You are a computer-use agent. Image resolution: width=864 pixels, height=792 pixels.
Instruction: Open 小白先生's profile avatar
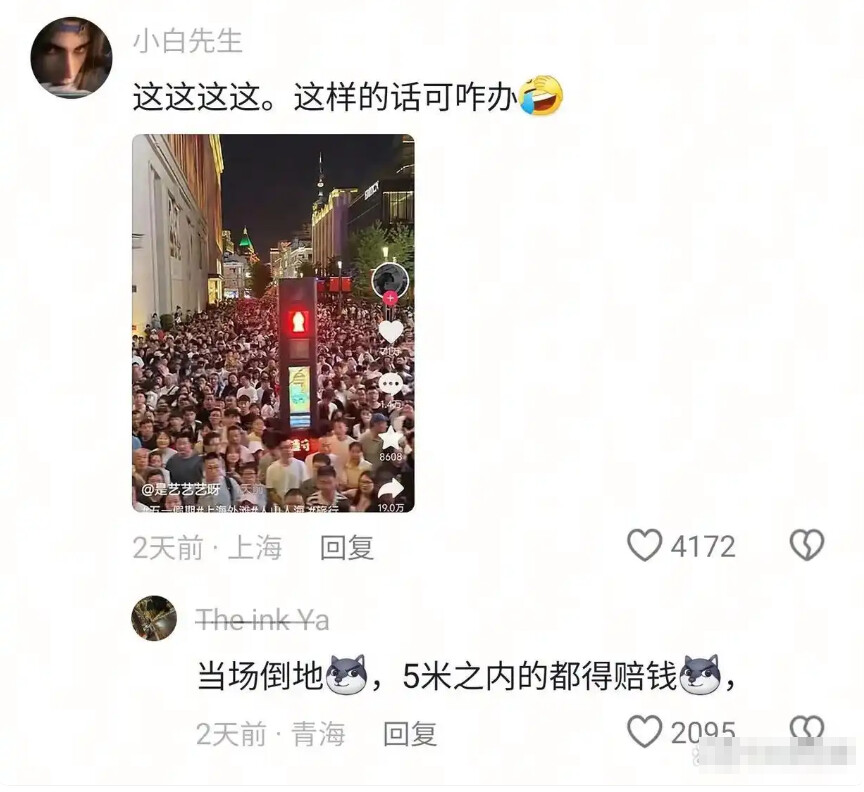[x=71, y=57]
